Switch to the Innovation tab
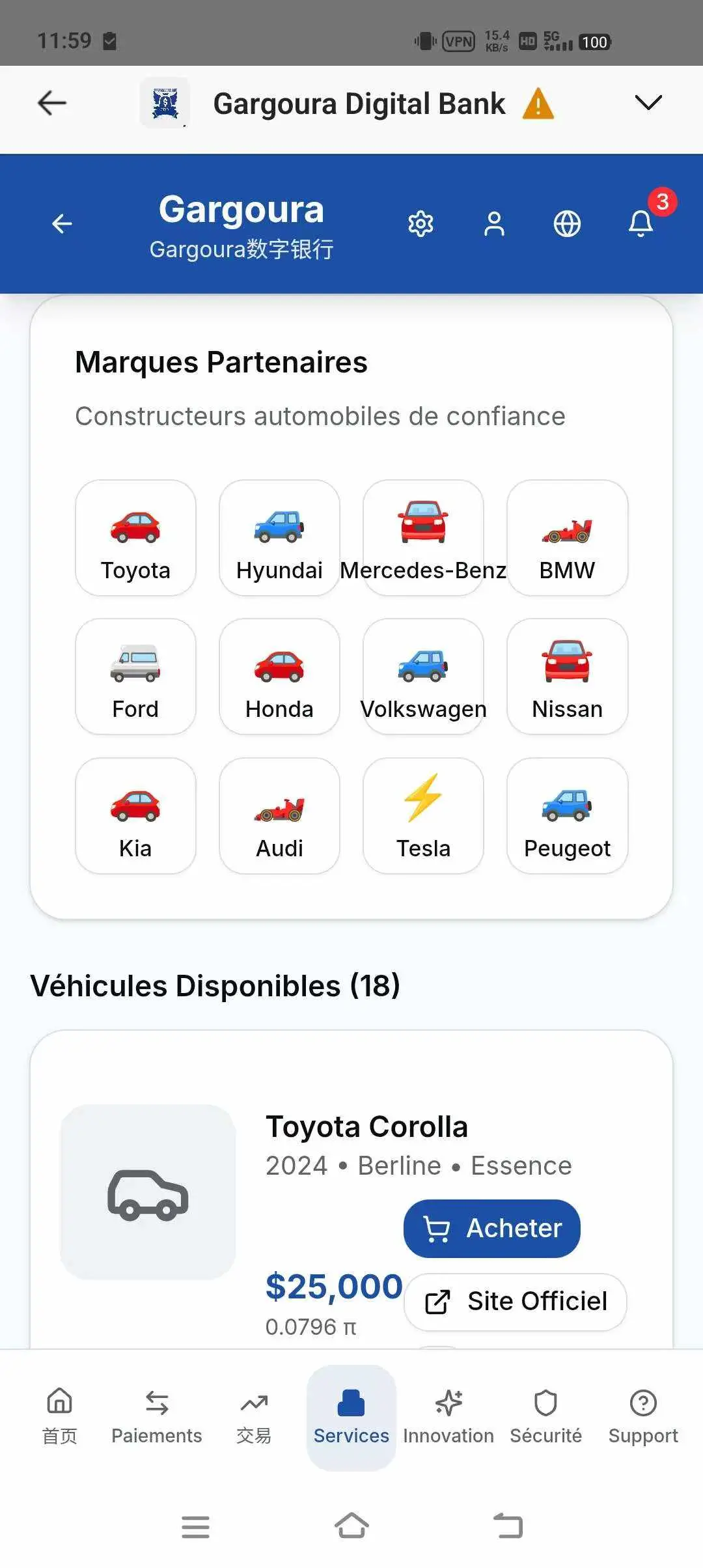The image size is (703, 1568). point(448,1417)
